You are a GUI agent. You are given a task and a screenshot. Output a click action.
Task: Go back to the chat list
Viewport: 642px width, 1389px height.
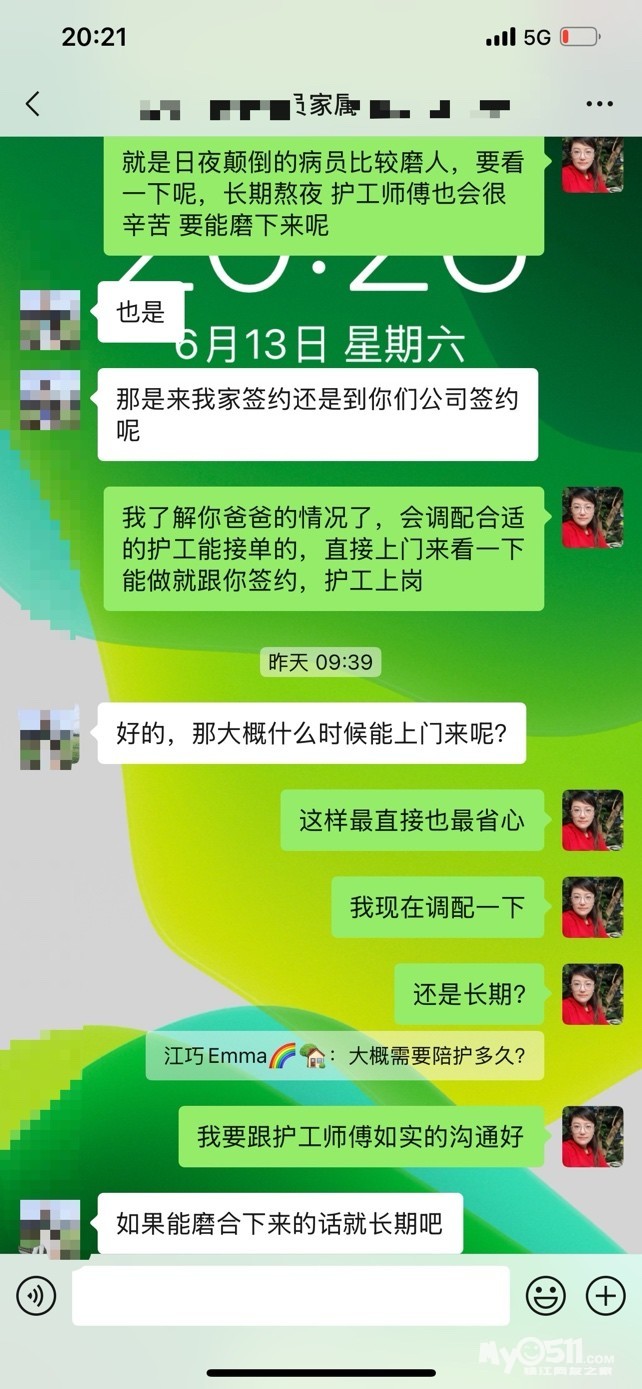(x=33, y=104)
